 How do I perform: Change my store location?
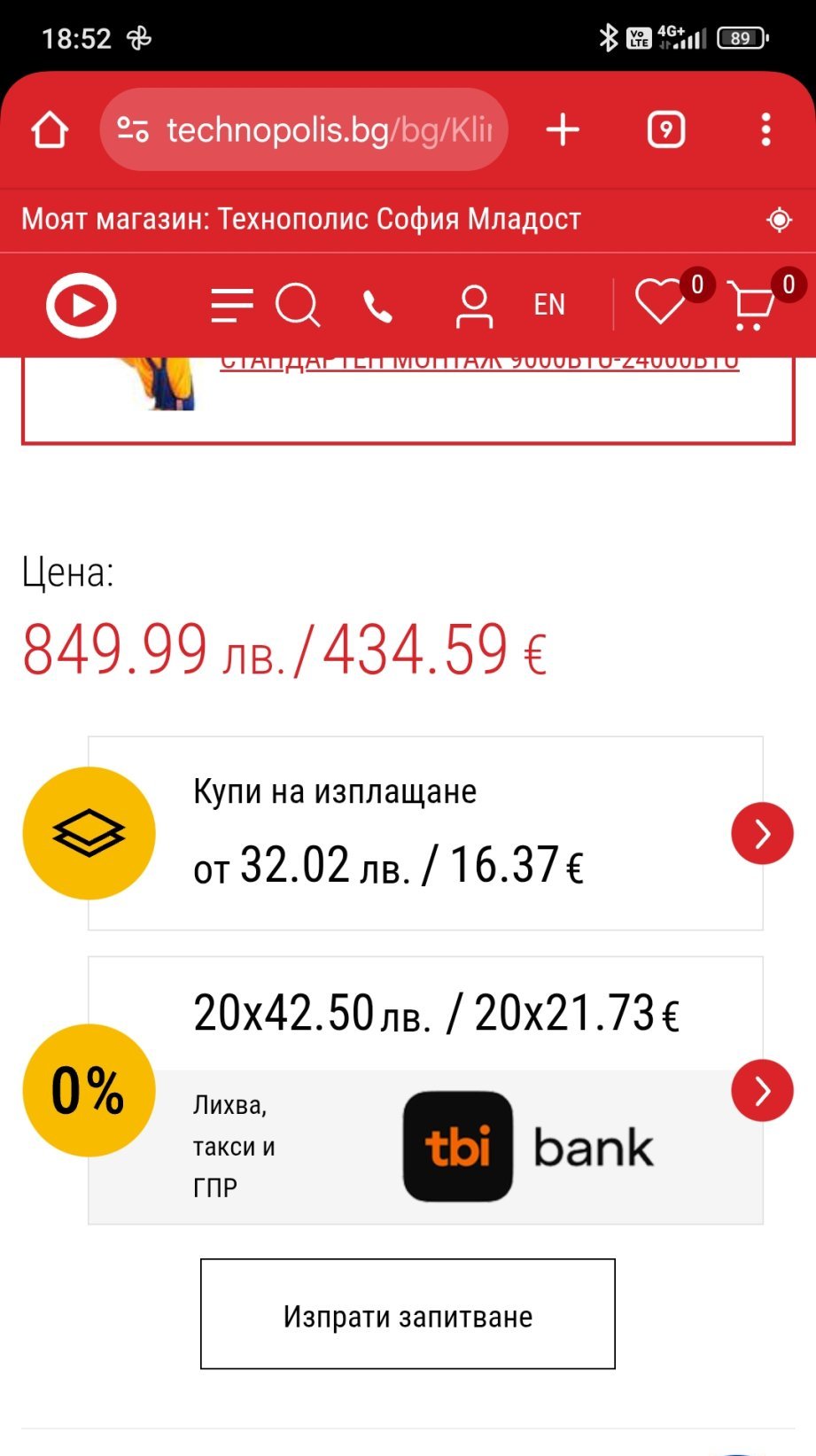(779, 220)
